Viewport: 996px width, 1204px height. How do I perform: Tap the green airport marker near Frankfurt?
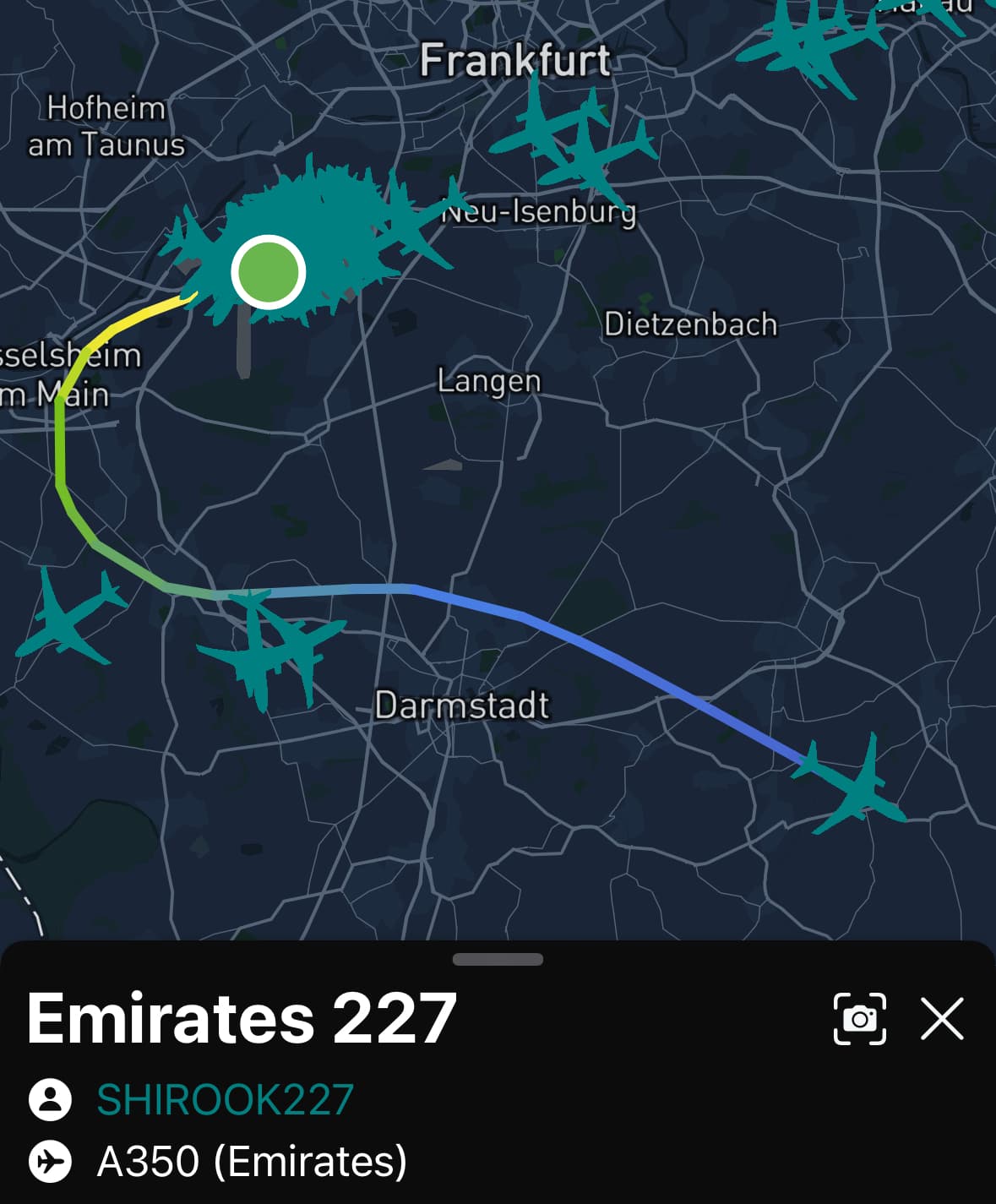268,272
